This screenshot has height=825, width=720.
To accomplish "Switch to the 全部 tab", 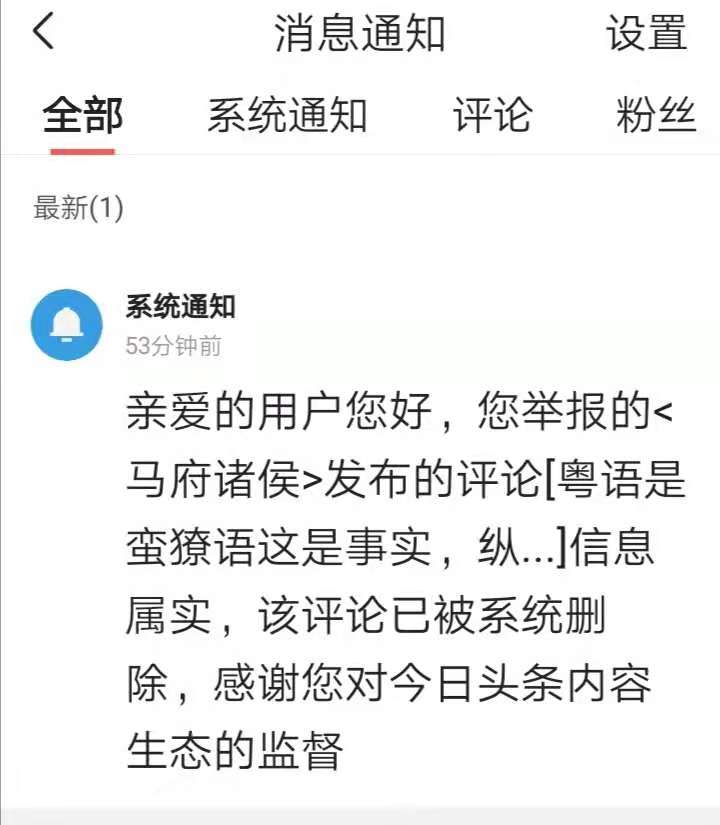I will pyautogui.click(x=83, y=117).
